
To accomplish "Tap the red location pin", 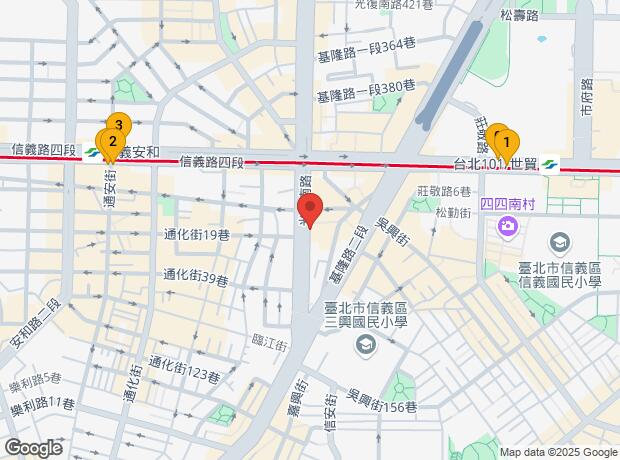I will pyautogui.click(x=310, y=211).
